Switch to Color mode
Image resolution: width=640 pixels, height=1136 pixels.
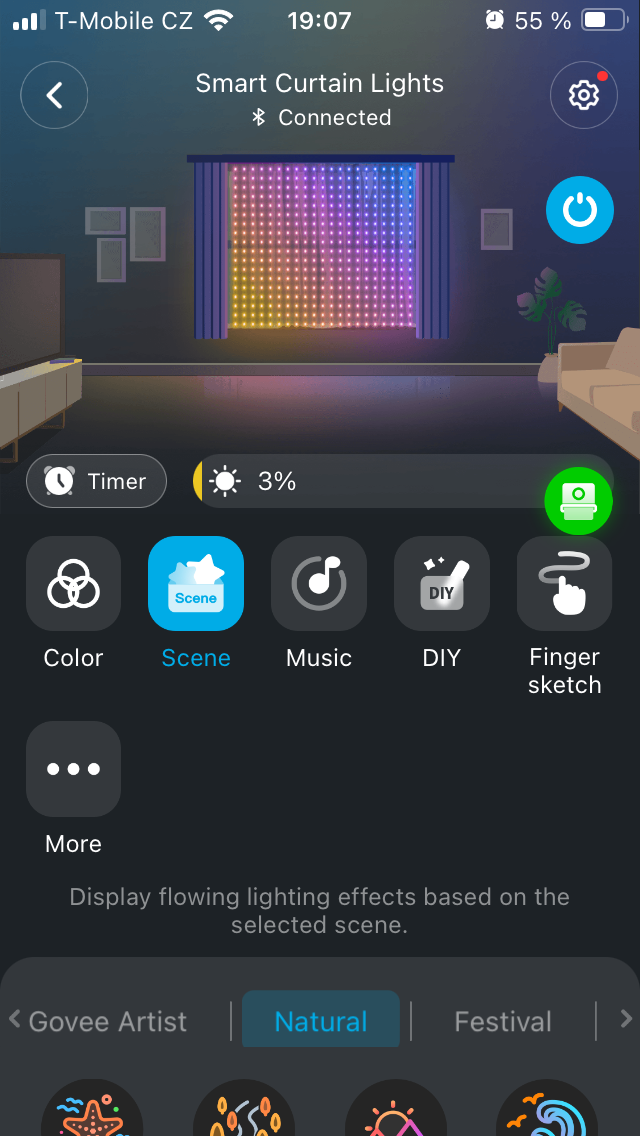[x=73, y=584]
